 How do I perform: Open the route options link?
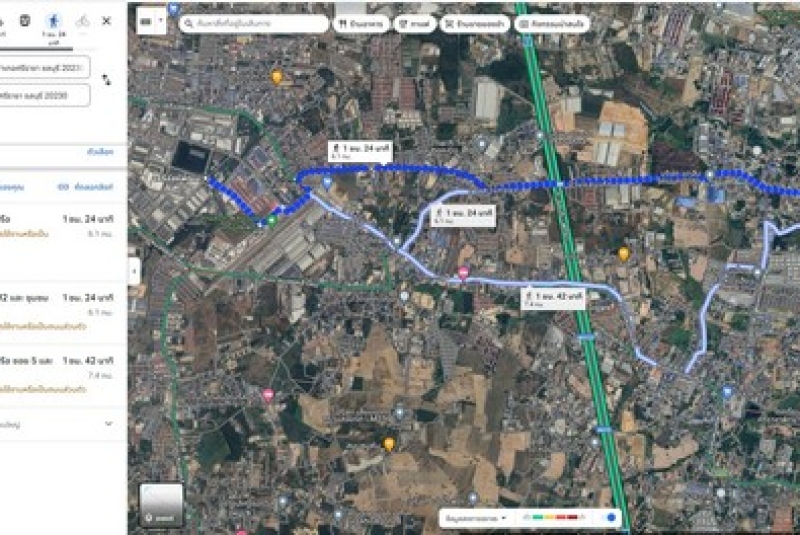(x=100, y=151)
